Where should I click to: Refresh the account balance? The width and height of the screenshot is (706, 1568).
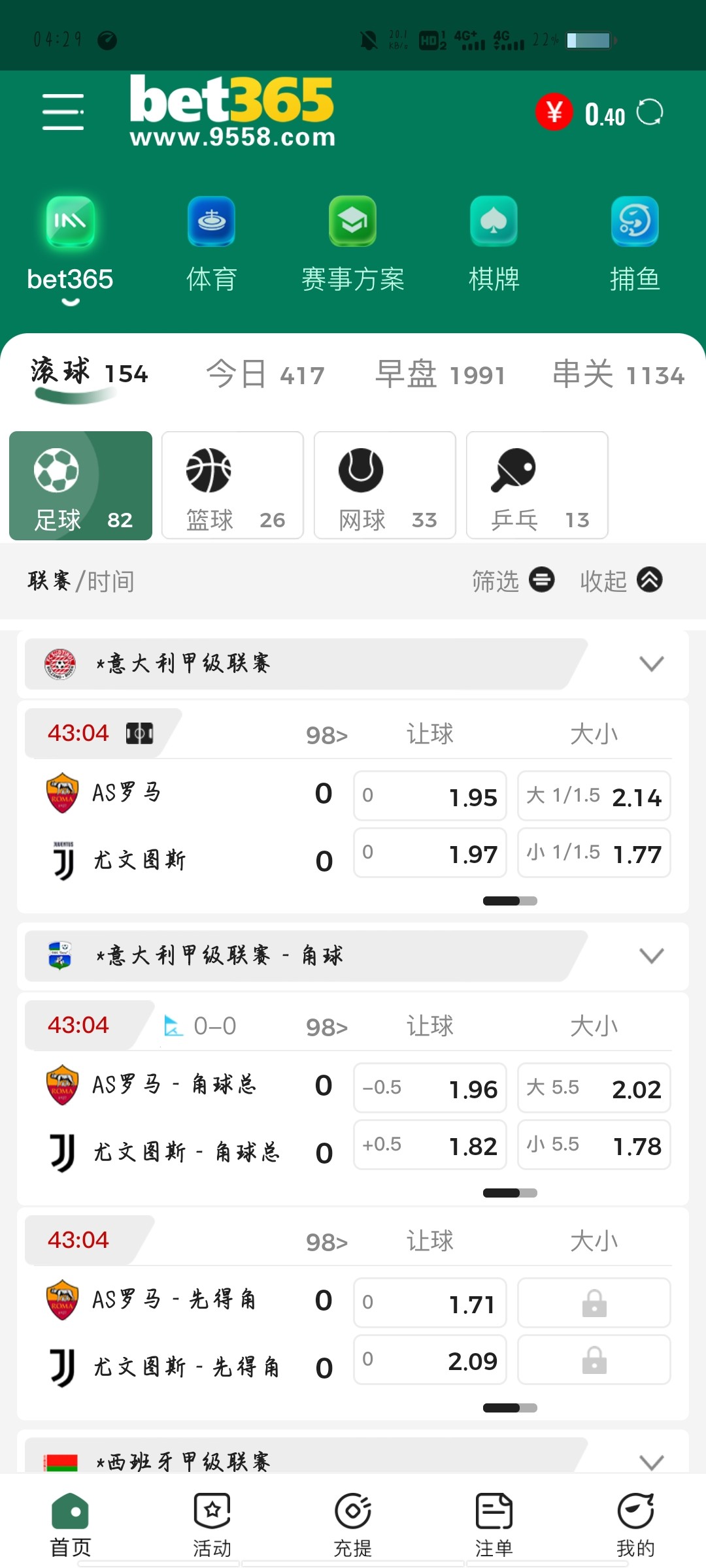click(650, 112)
